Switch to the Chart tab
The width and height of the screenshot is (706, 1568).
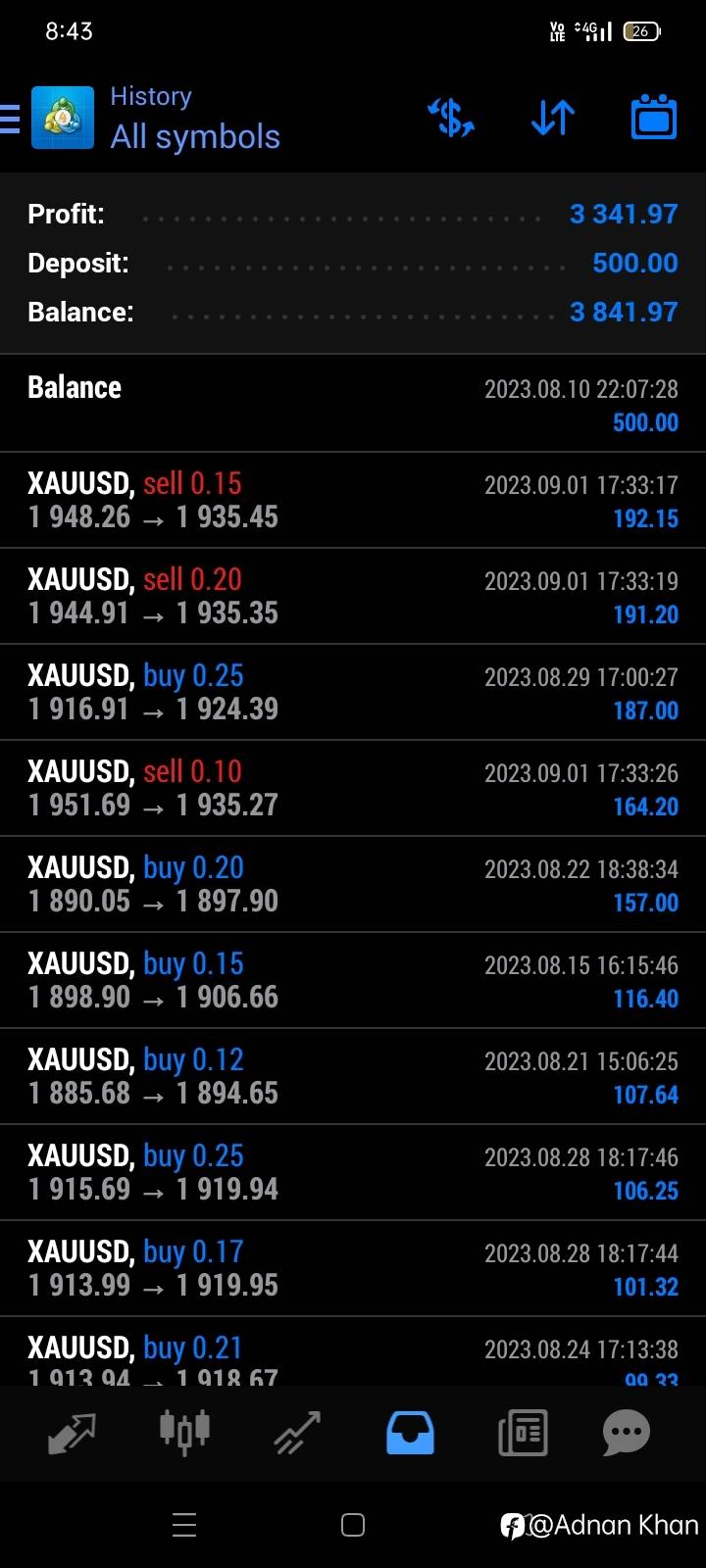click(x=184, y=1433)
